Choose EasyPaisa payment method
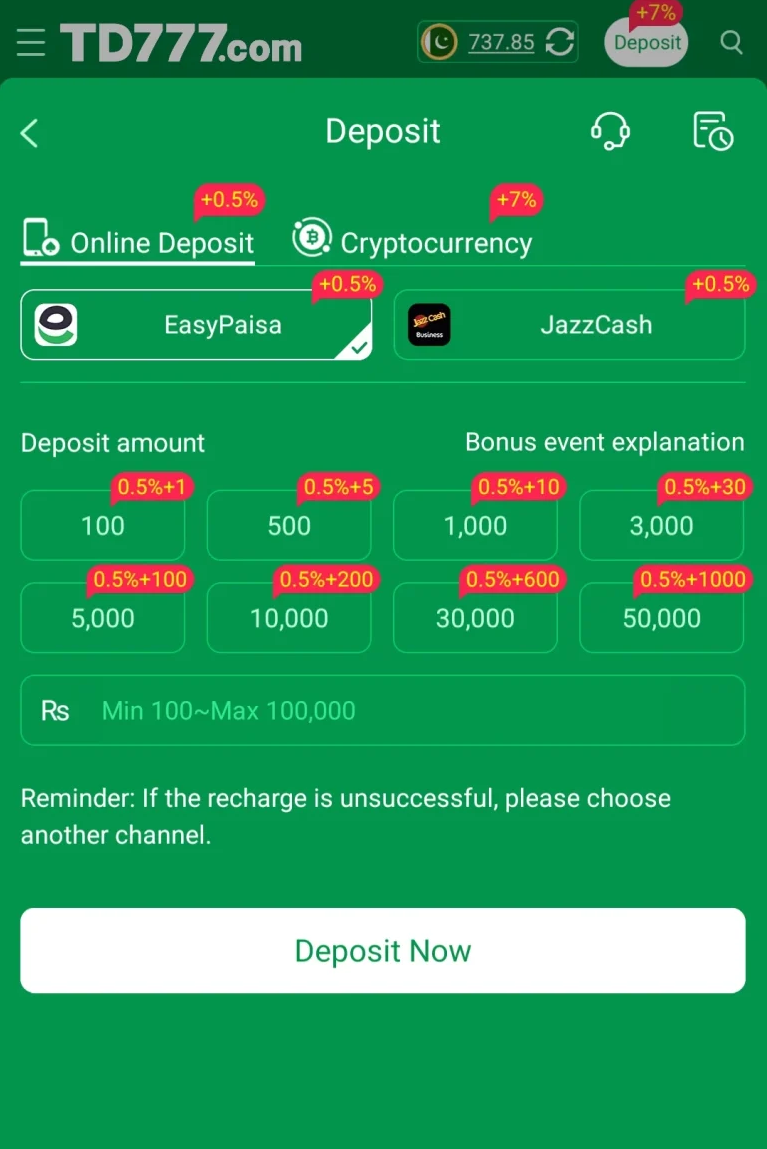Screen dimensions: 767x1149 (x=196, y=325)
